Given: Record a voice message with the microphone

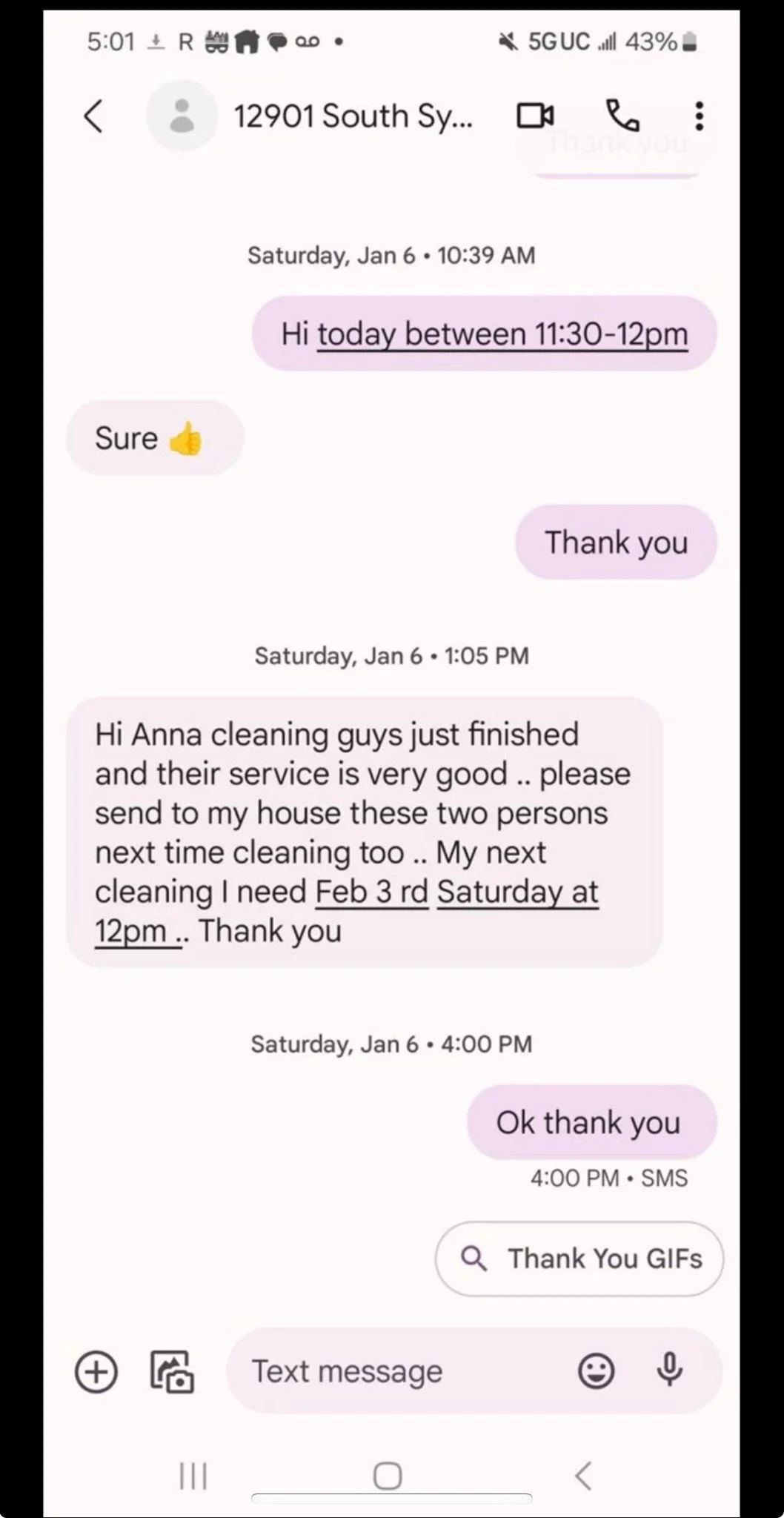Looking at the screenshot, I should 669,1370.
